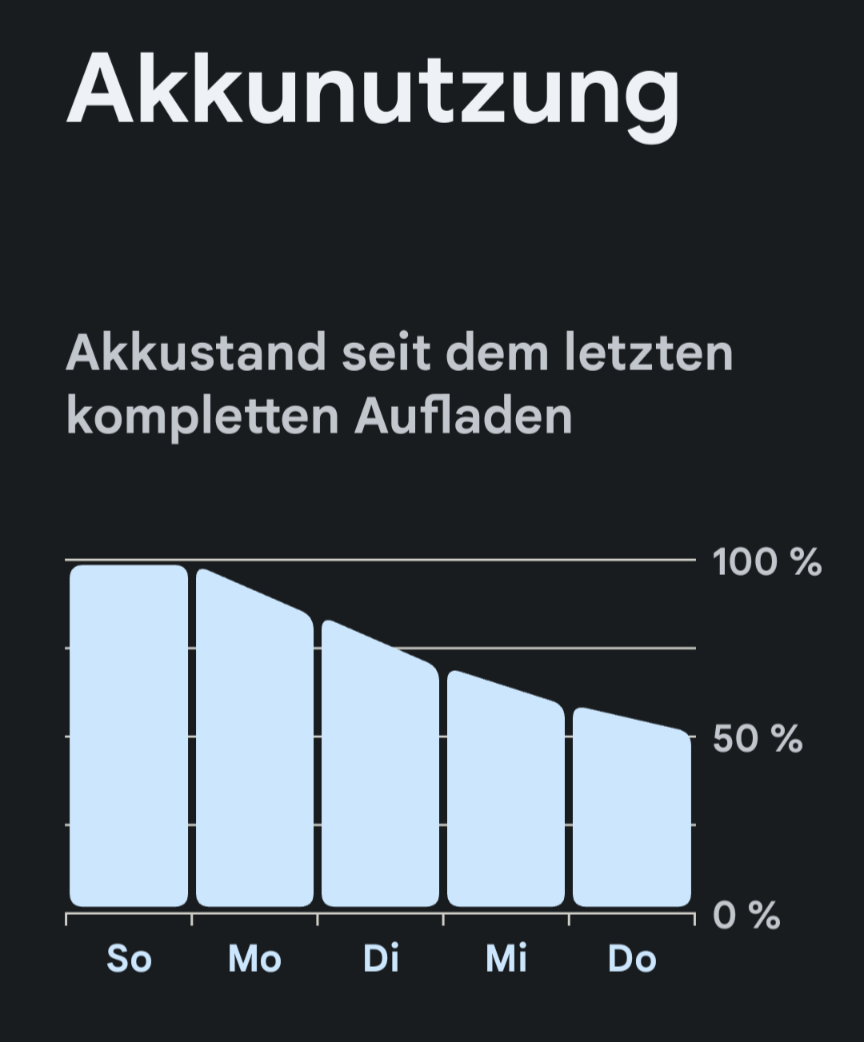Select the So bar in battery chart
864x1042 pixels.
[128, 740]
